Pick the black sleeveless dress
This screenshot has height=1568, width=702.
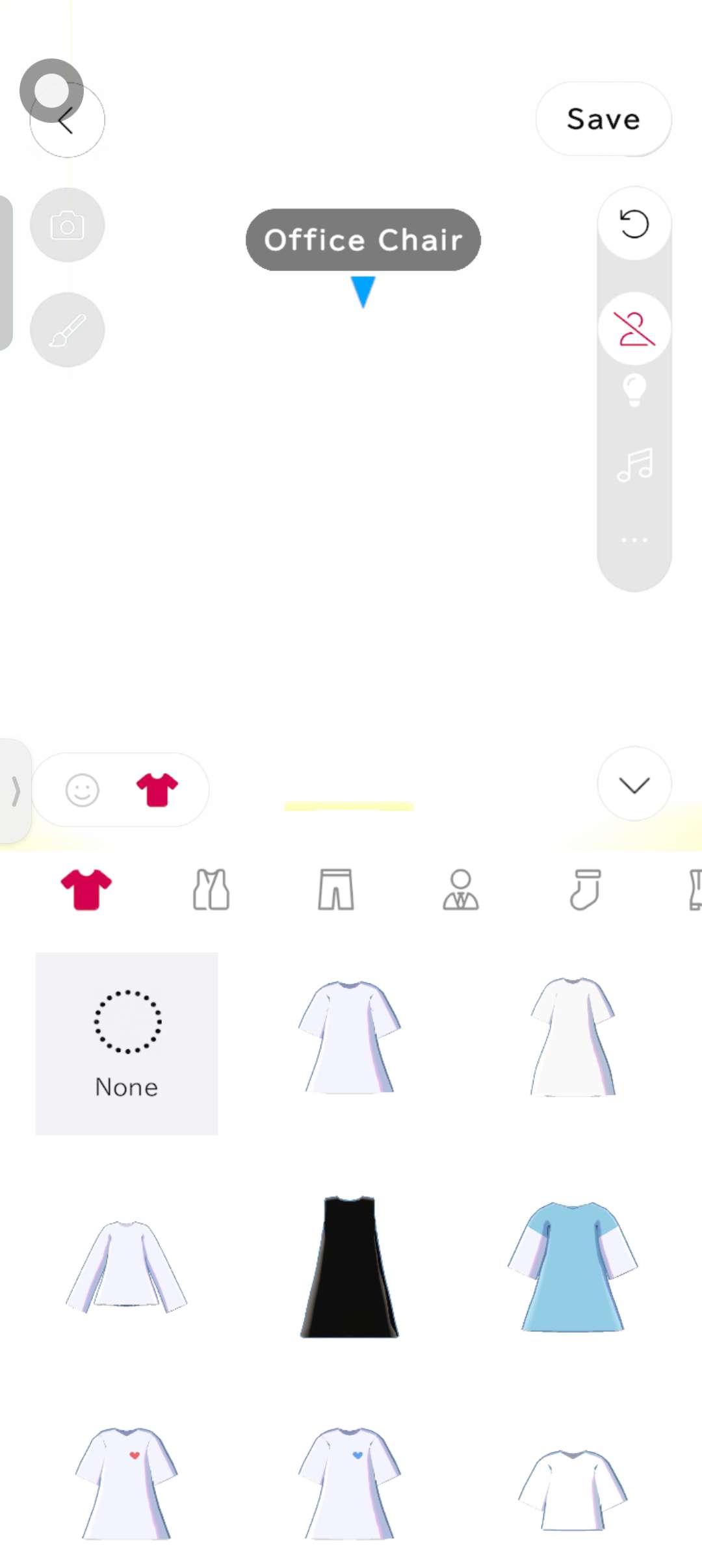[x=350, y=1266]
